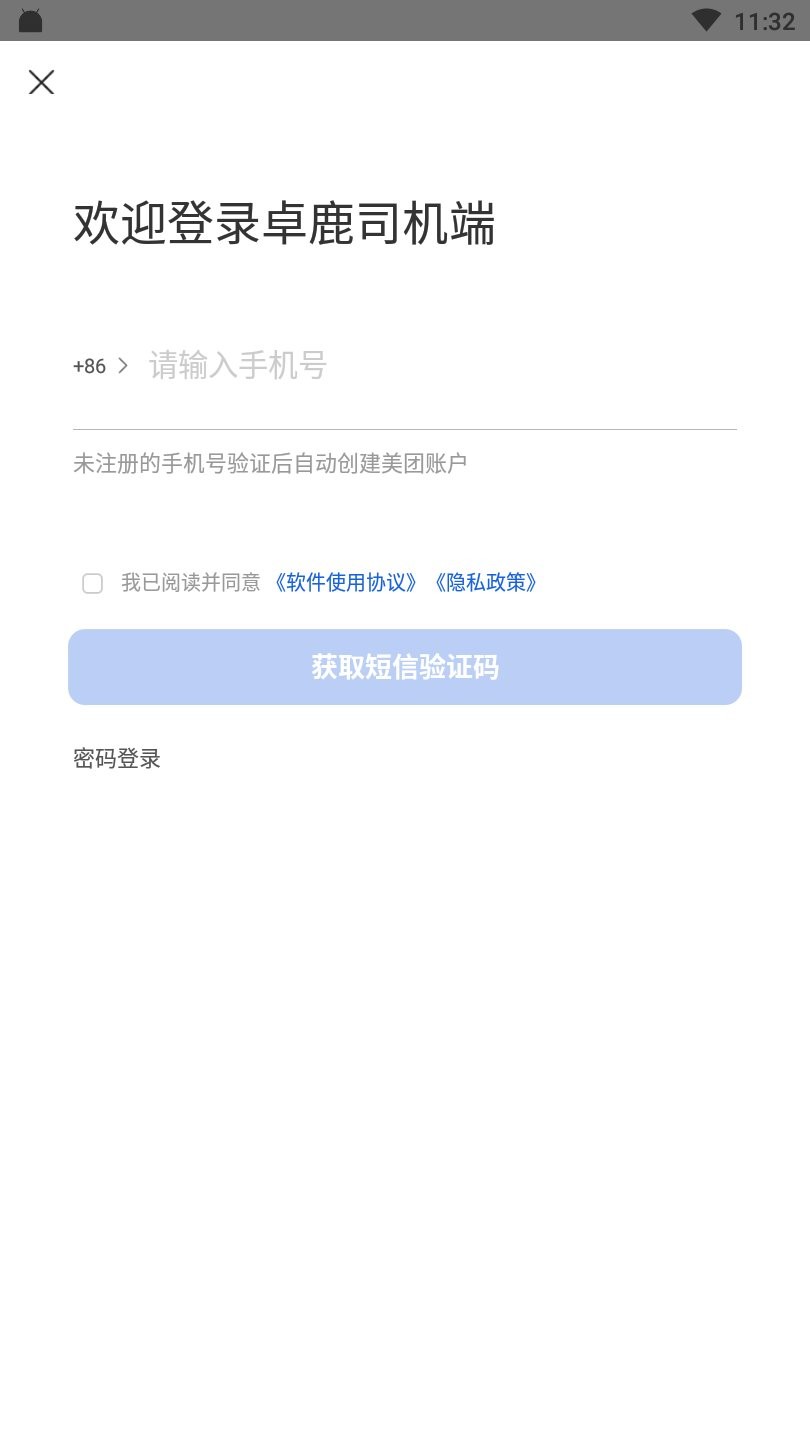
Task: Open the country code selector
Action: pyautogui.click(x=100, y=366)
